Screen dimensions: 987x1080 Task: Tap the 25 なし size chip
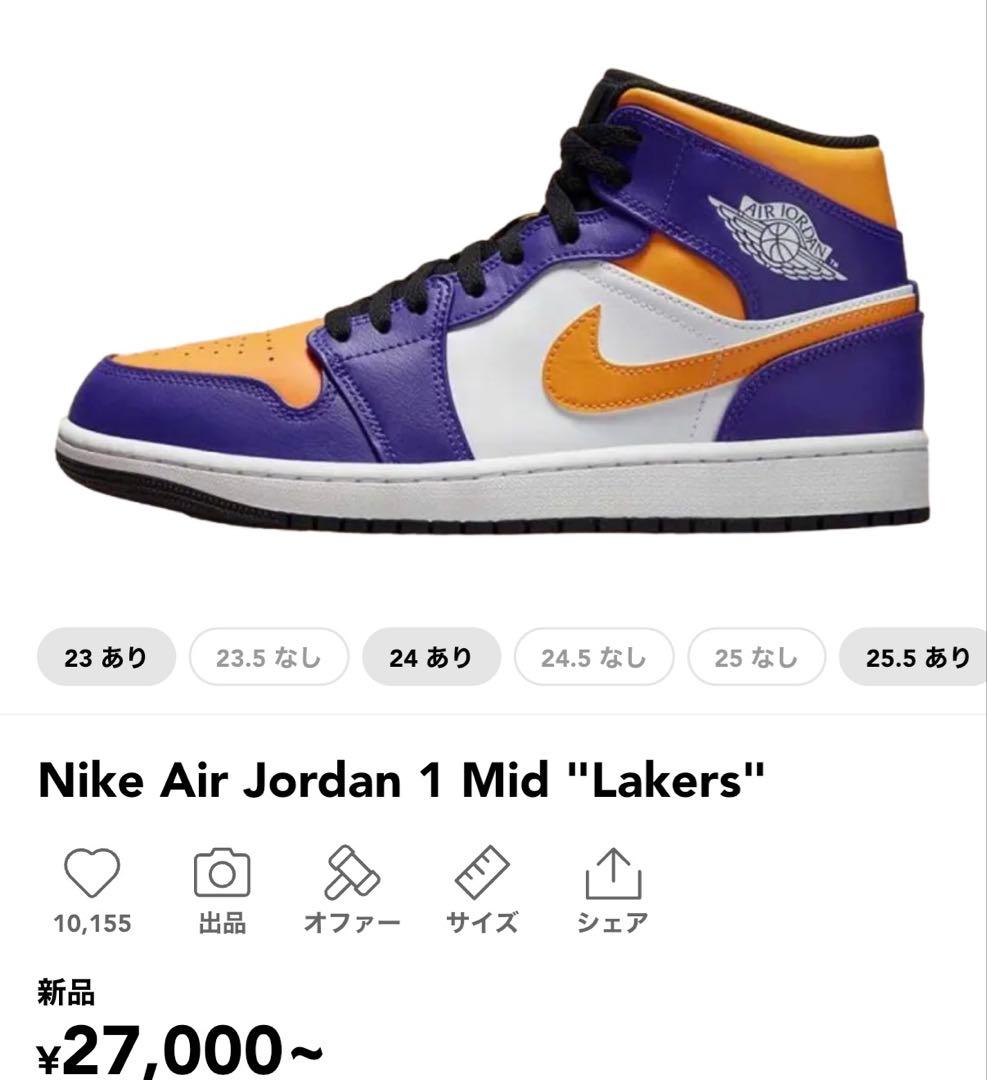756,657
